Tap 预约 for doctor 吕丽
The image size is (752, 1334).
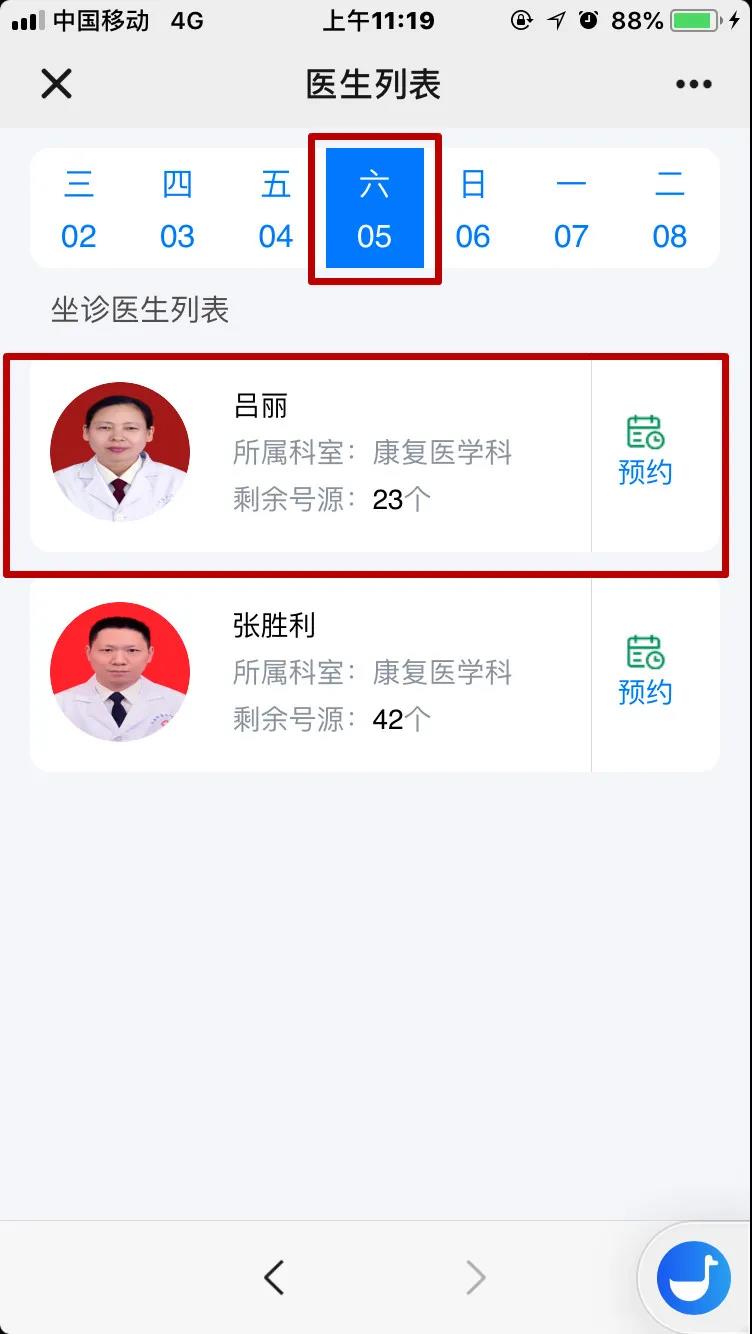point(645,452)
